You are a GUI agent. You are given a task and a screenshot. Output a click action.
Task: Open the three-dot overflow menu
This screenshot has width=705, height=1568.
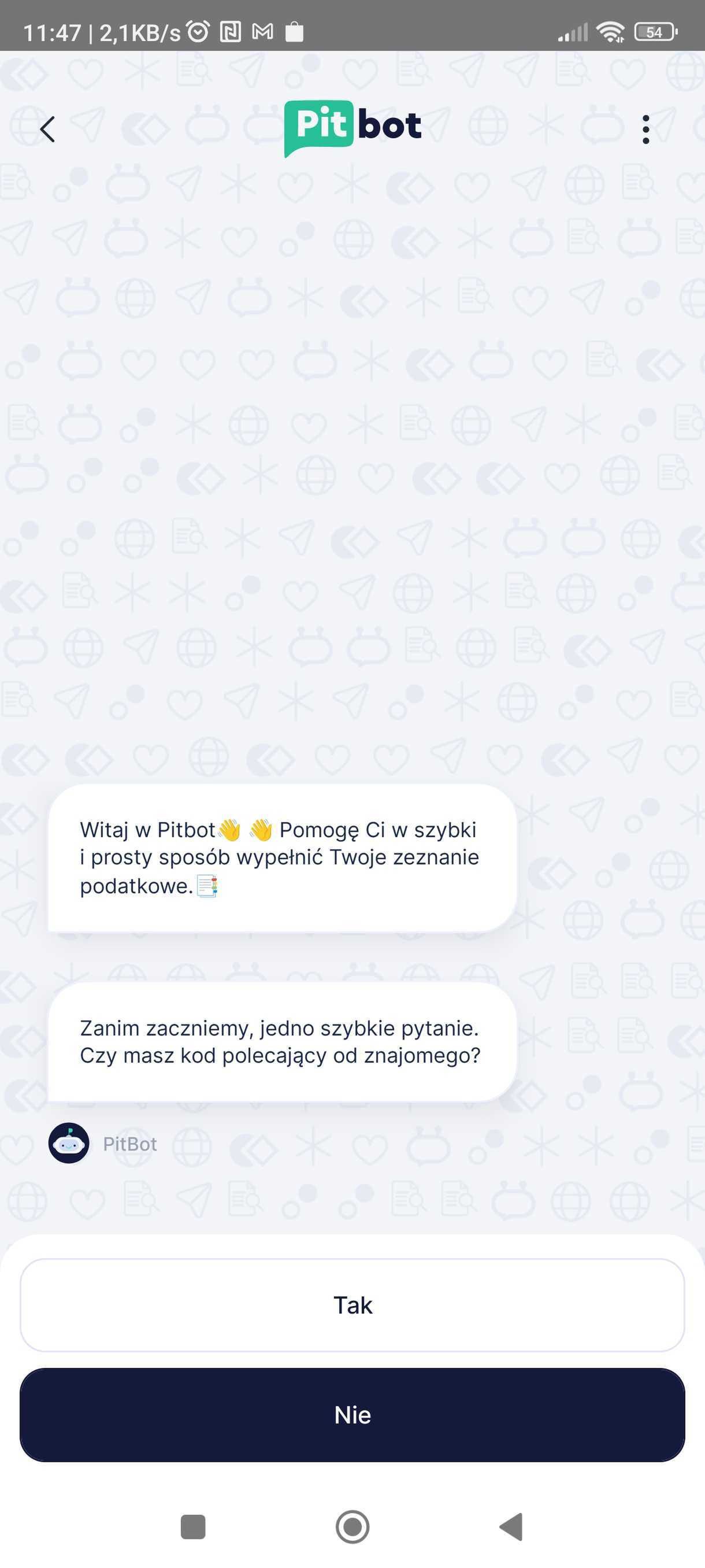[x=645, y=129]
